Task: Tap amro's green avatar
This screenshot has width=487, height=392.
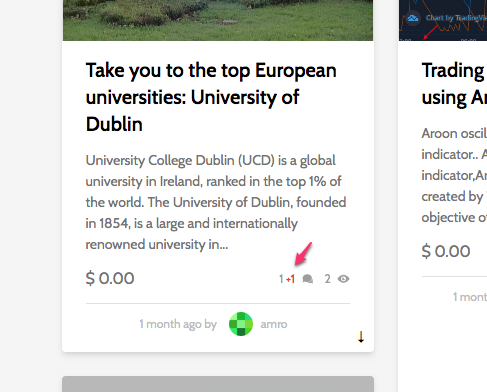Action: click(241, 324)
